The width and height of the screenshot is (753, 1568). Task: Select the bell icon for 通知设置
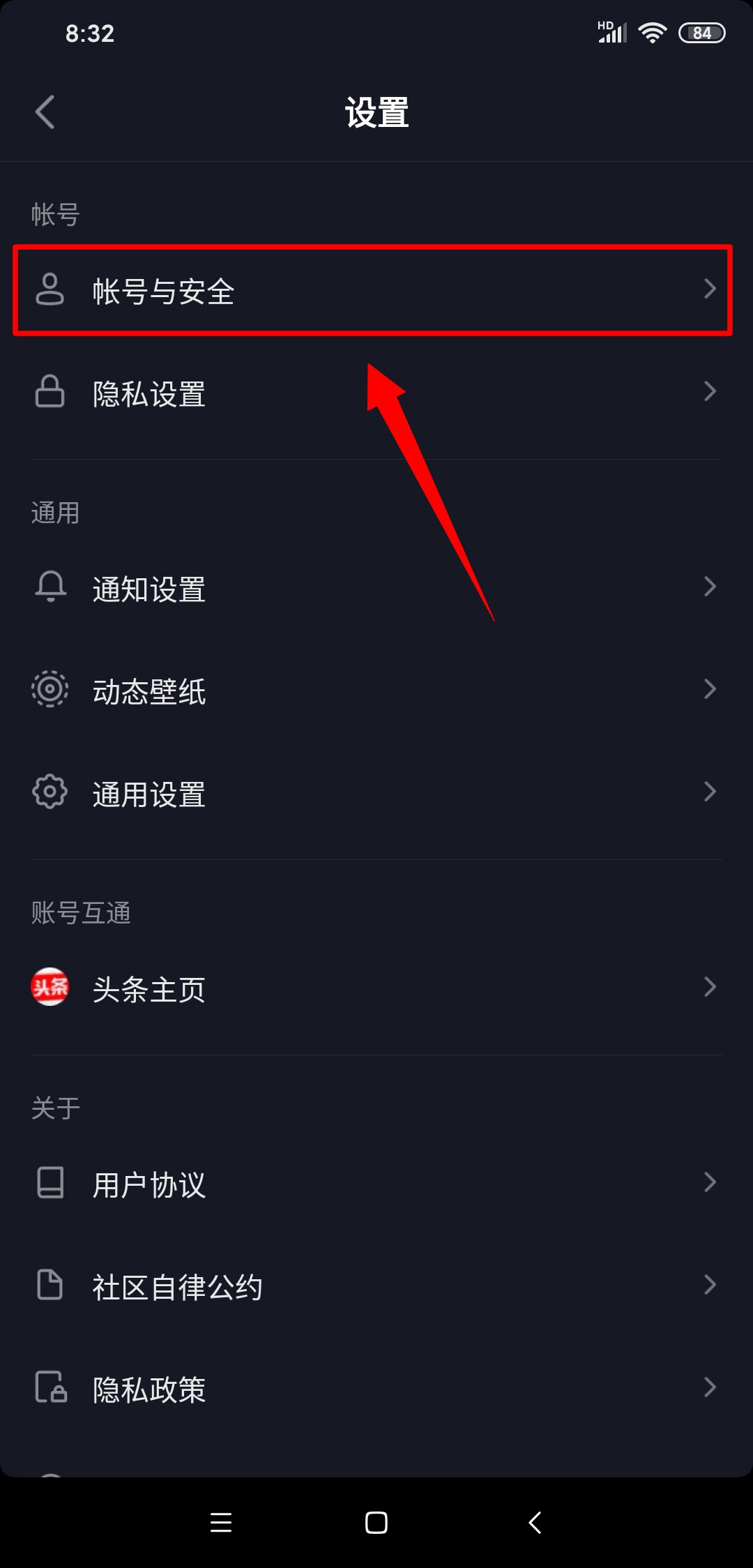coord(50,588)
